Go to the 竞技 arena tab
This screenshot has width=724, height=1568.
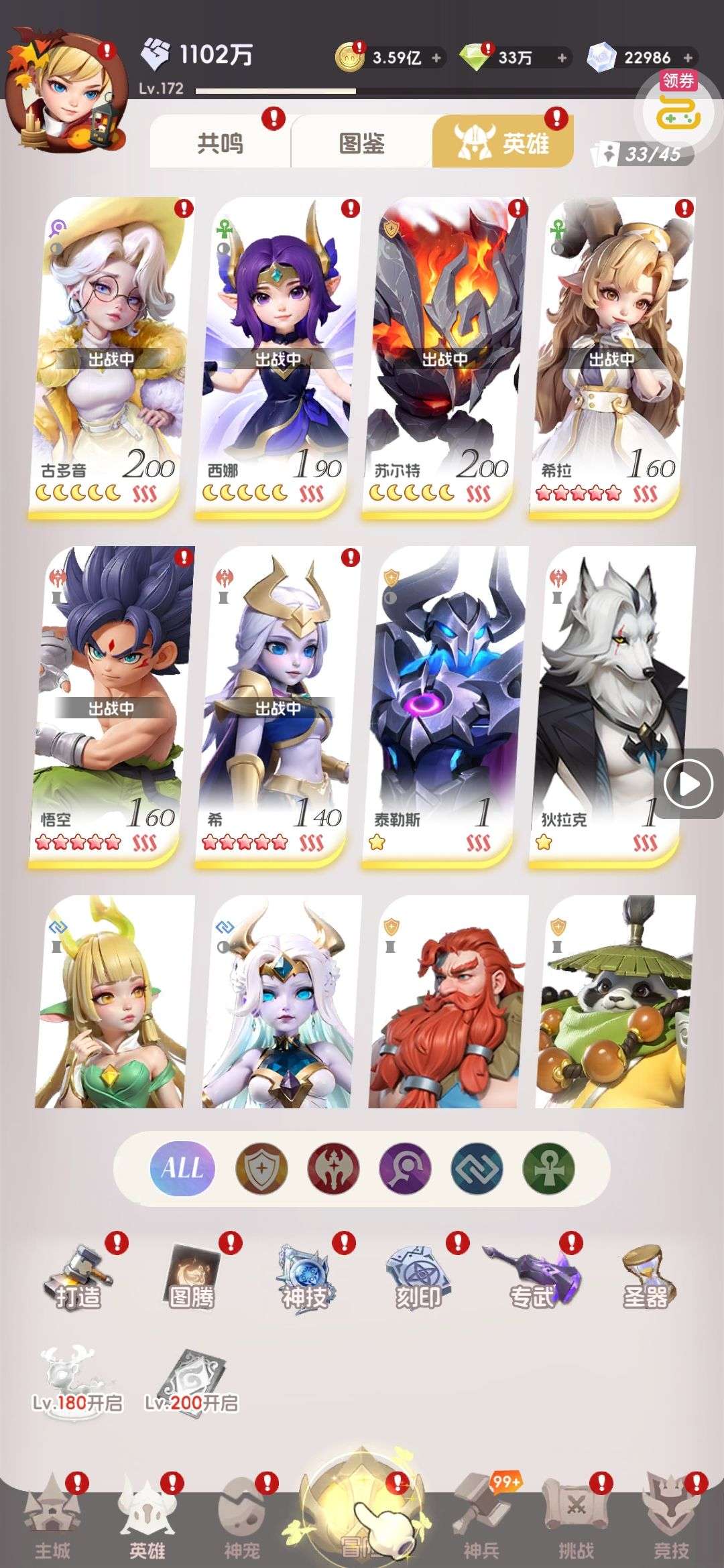[x=671, y=1521]
